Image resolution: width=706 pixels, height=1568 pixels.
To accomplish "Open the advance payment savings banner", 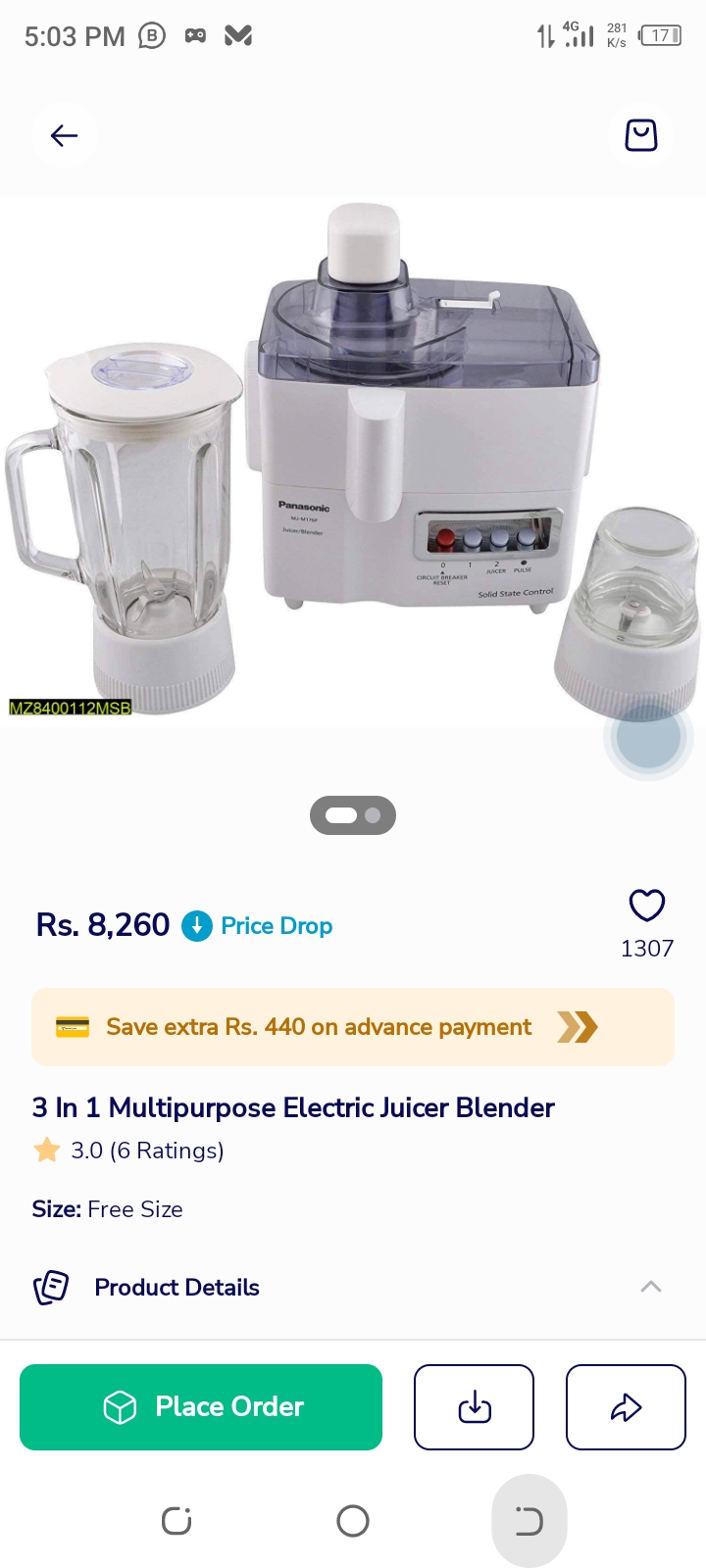I will pyautogui.click(x=353, y=1027).
